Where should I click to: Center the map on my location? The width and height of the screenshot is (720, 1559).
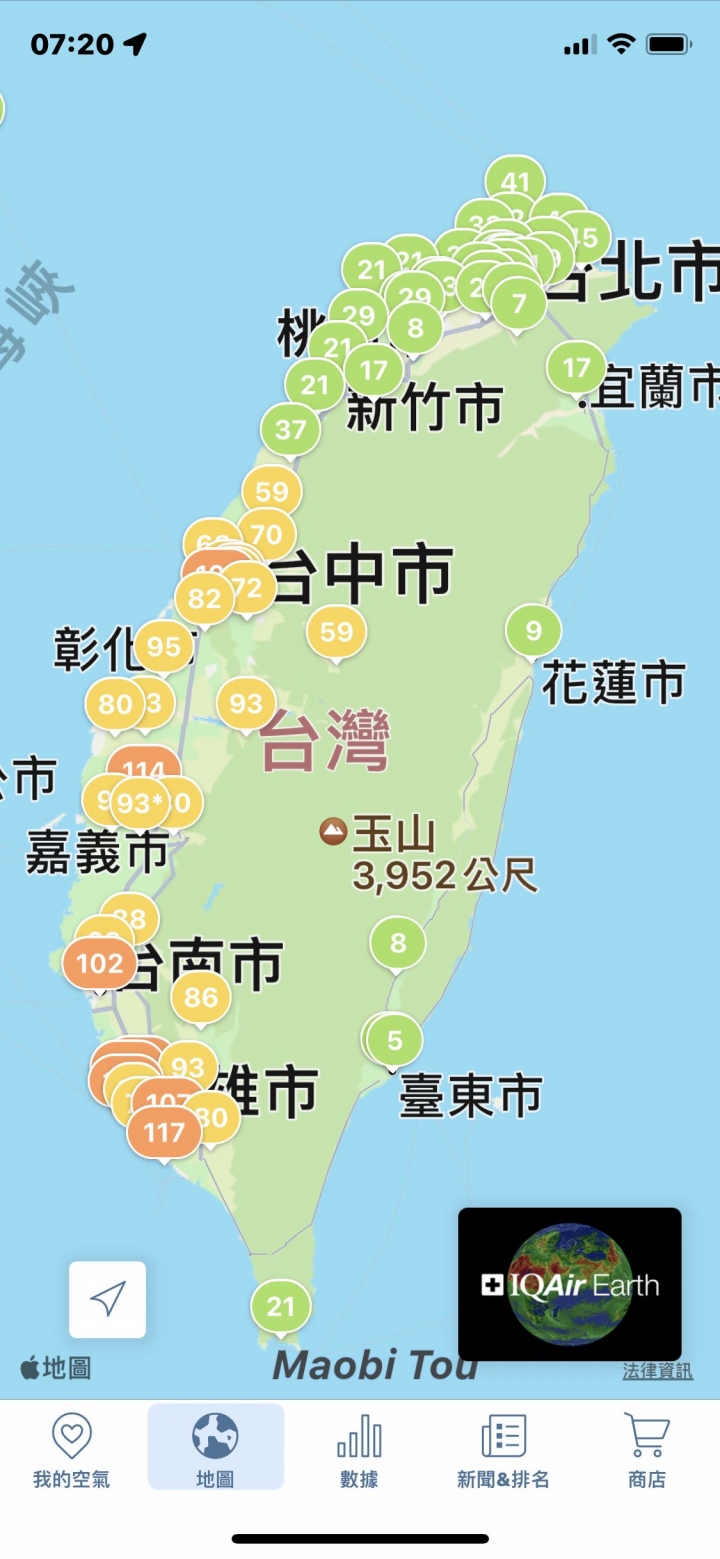point(107,1299)
